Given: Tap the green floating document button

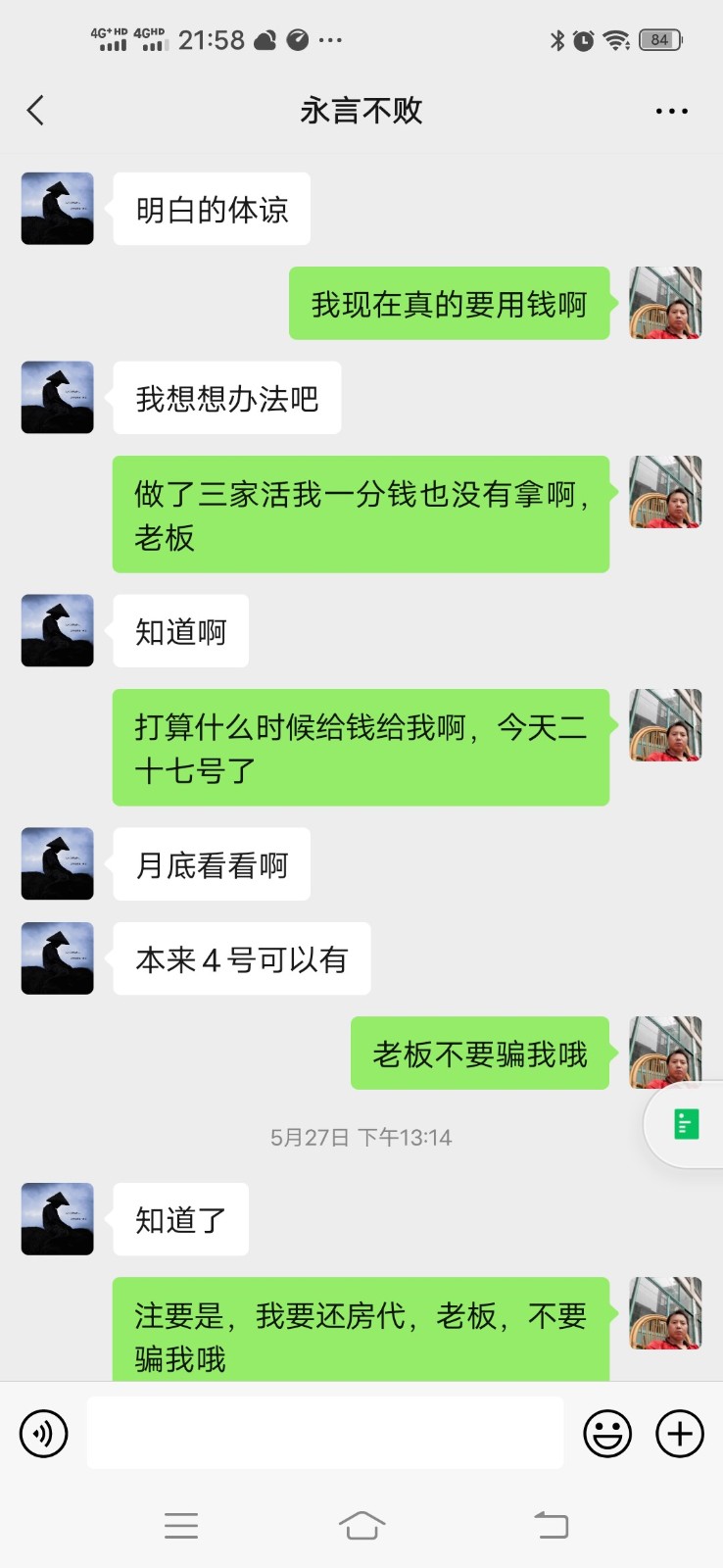Looking at the screenshot, I should (x=687, y=1124).
